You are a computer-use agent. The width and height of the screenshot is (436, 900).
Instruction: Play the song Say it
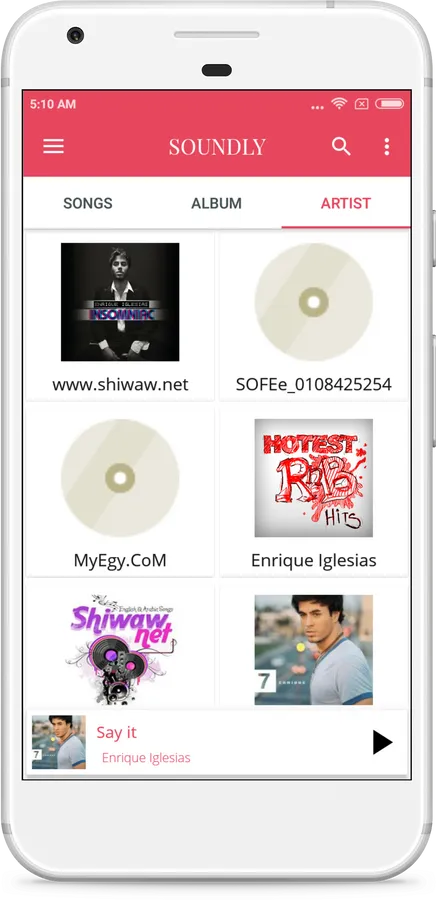[382, 742]
